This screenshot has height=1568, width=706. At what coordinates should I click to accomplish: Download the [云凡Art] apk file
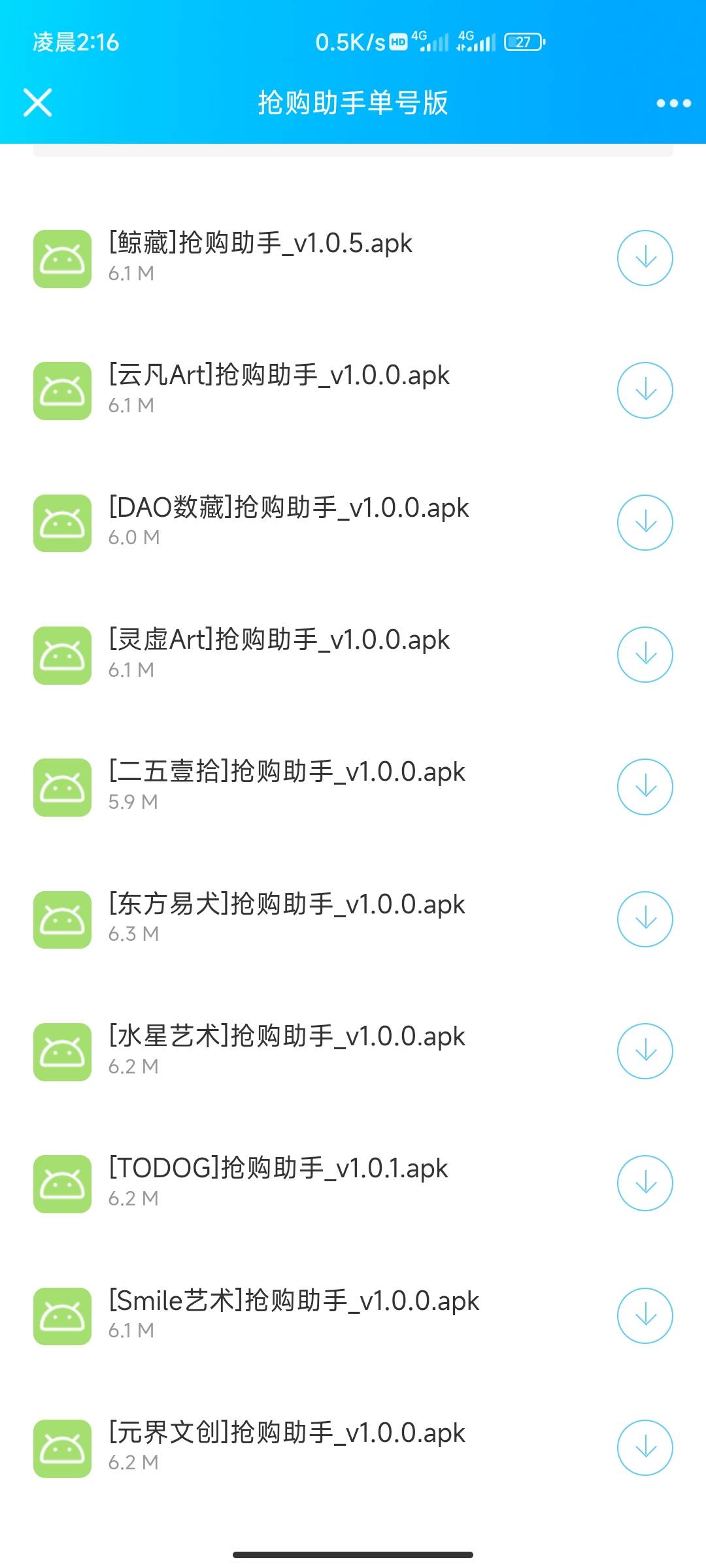(x=645, y=390)
